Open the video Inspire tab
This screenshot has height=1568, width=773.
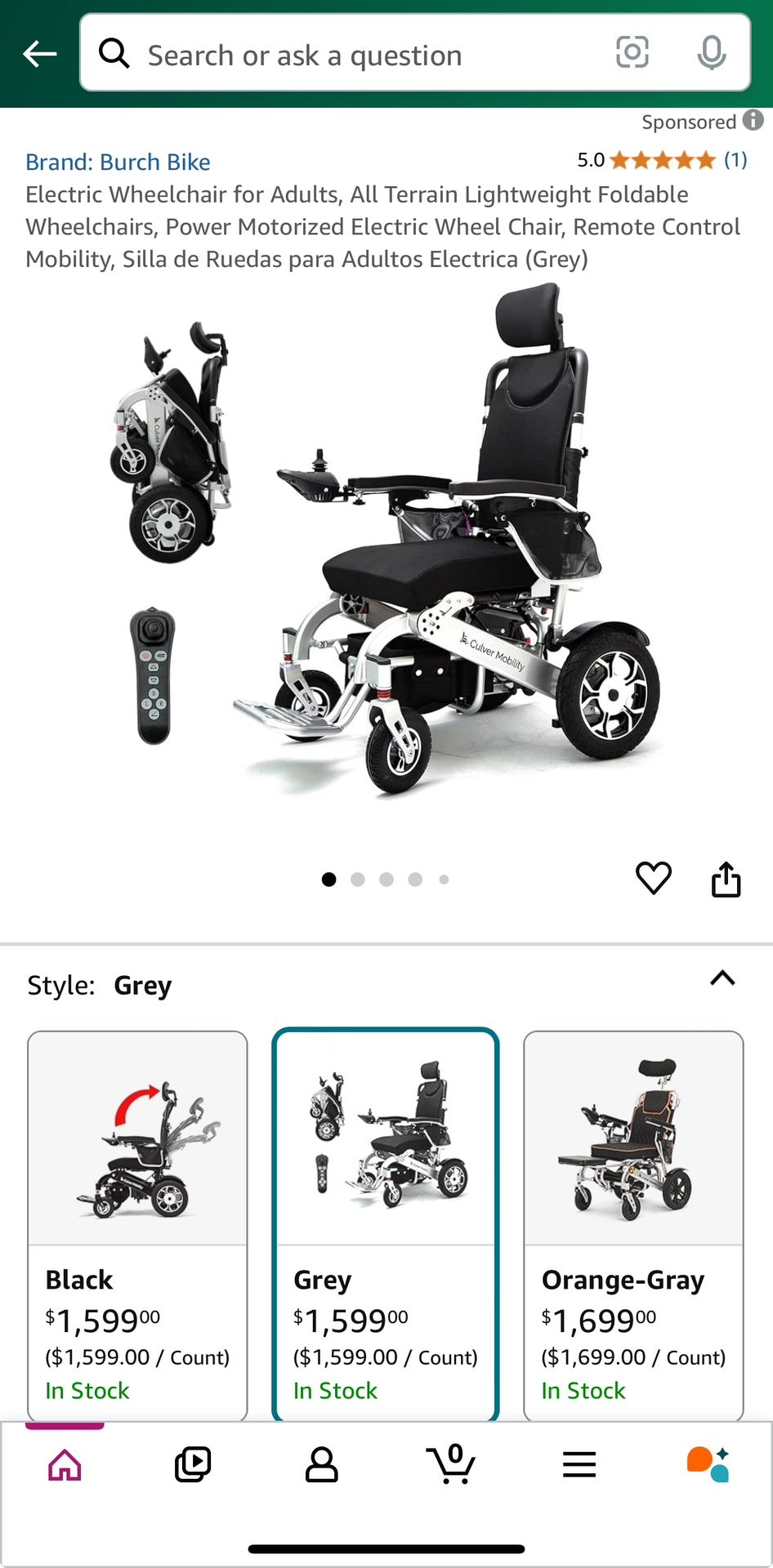click(x=193, y=1465)
